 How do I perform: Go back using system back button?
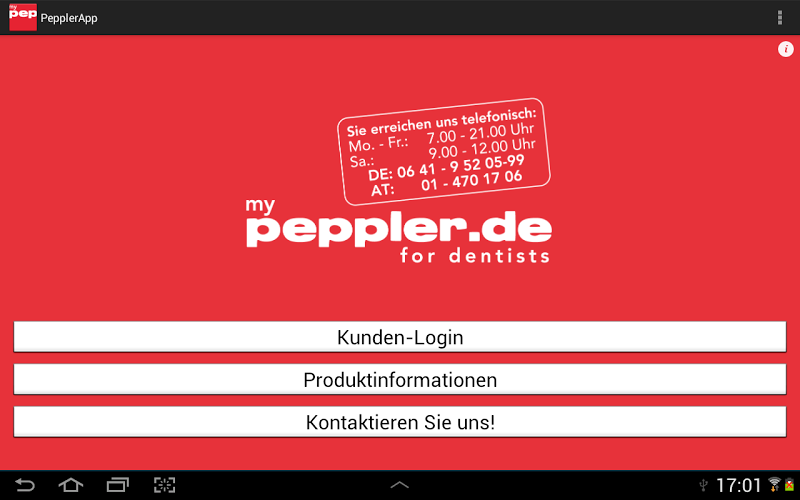click(x=24, y=485)
